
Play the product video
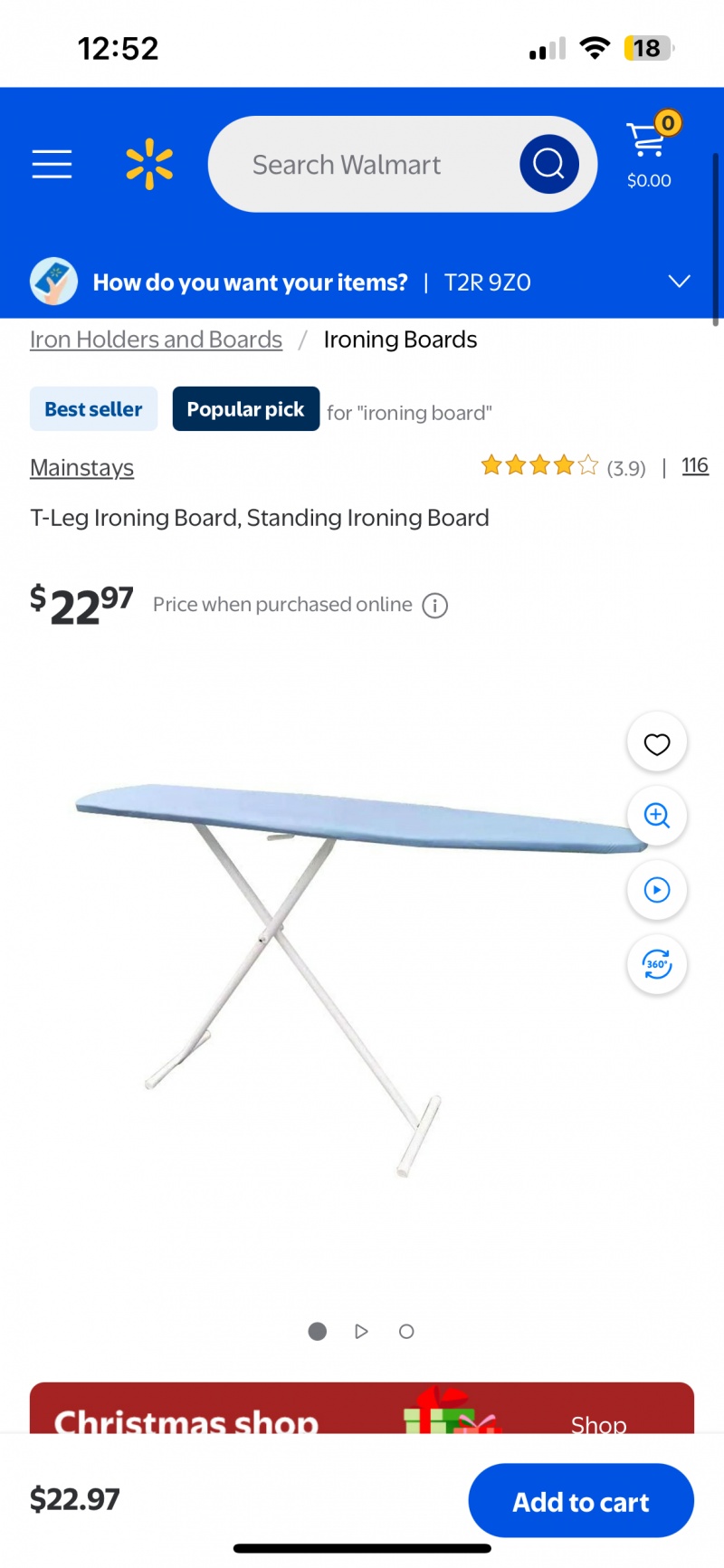click(x=656, y=890)
